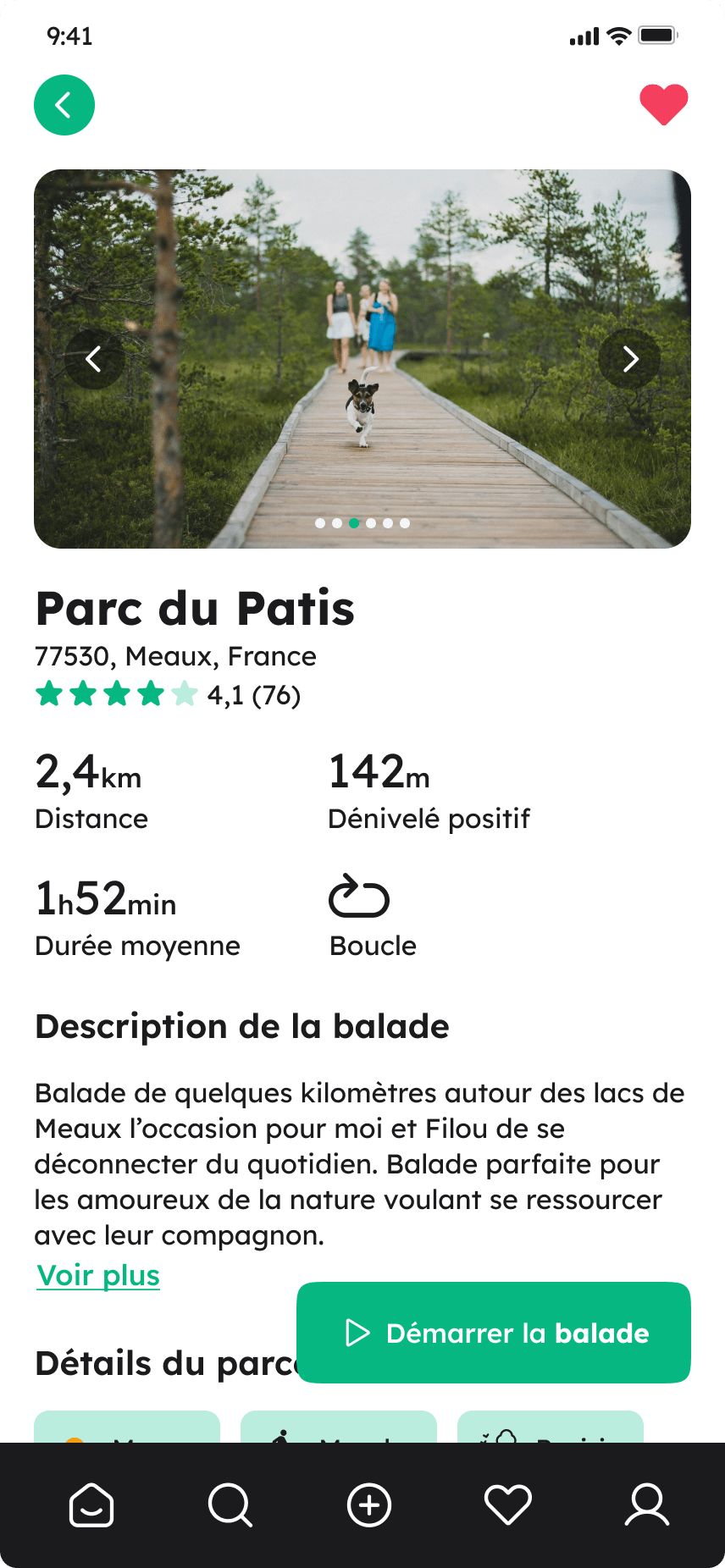This screenshot has height=1568, width=725.
Task: Go back using the green arrow button
Action: click(x=64, y=105)
